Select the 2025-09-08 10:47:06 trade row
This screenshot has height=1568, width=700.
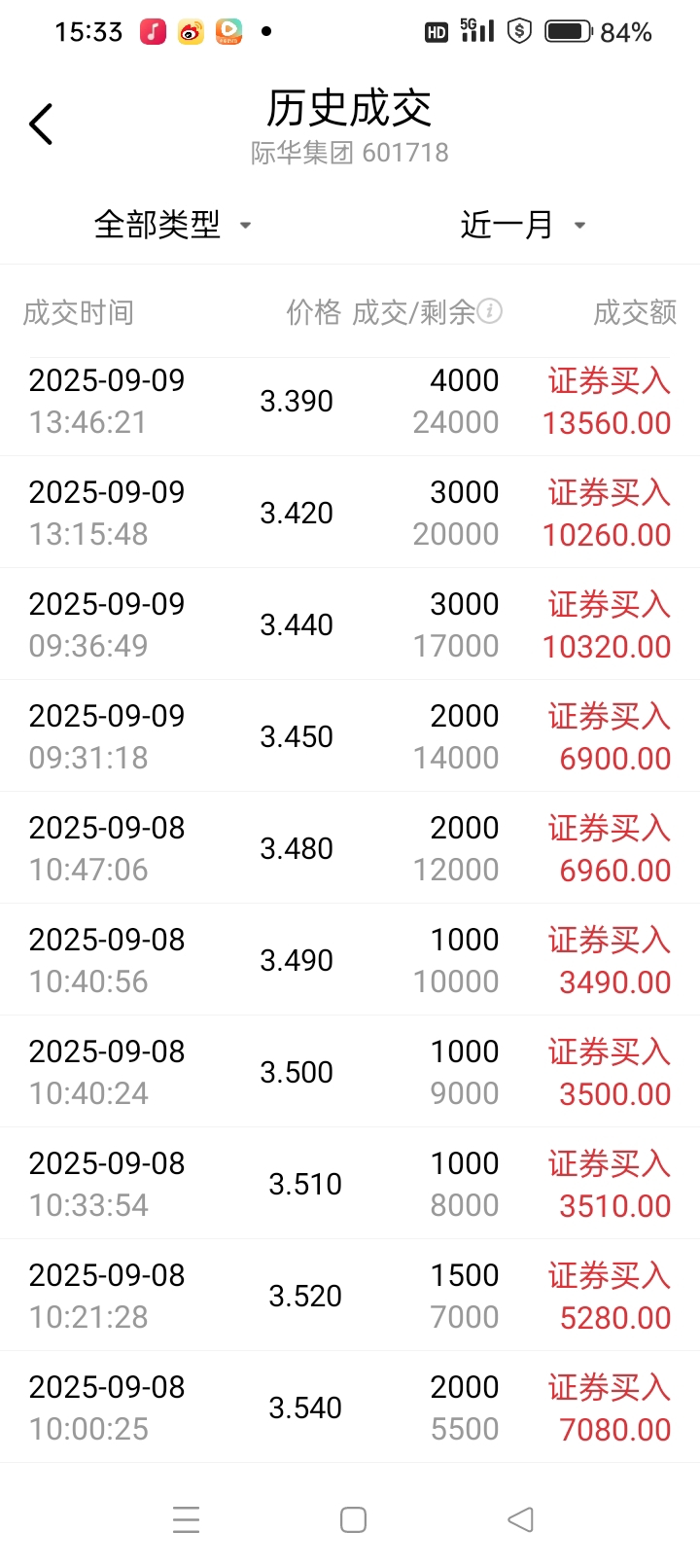350,849
